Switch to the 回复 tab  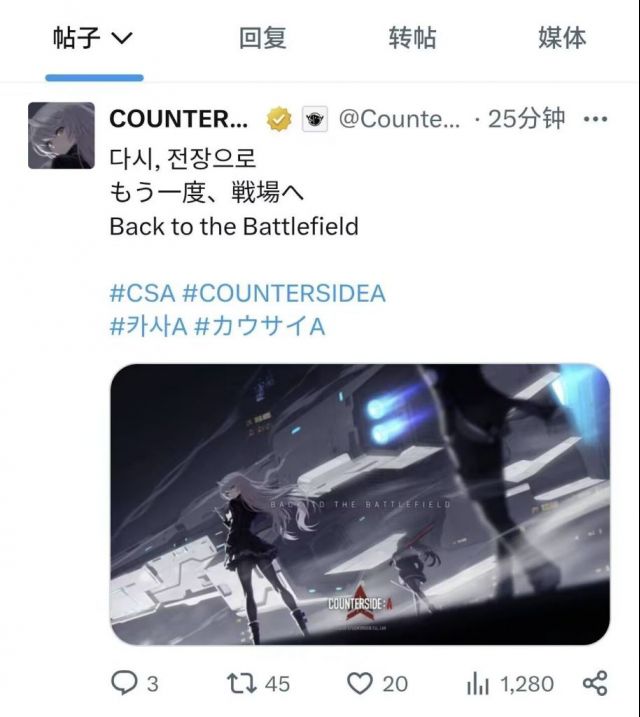[263, 37]
